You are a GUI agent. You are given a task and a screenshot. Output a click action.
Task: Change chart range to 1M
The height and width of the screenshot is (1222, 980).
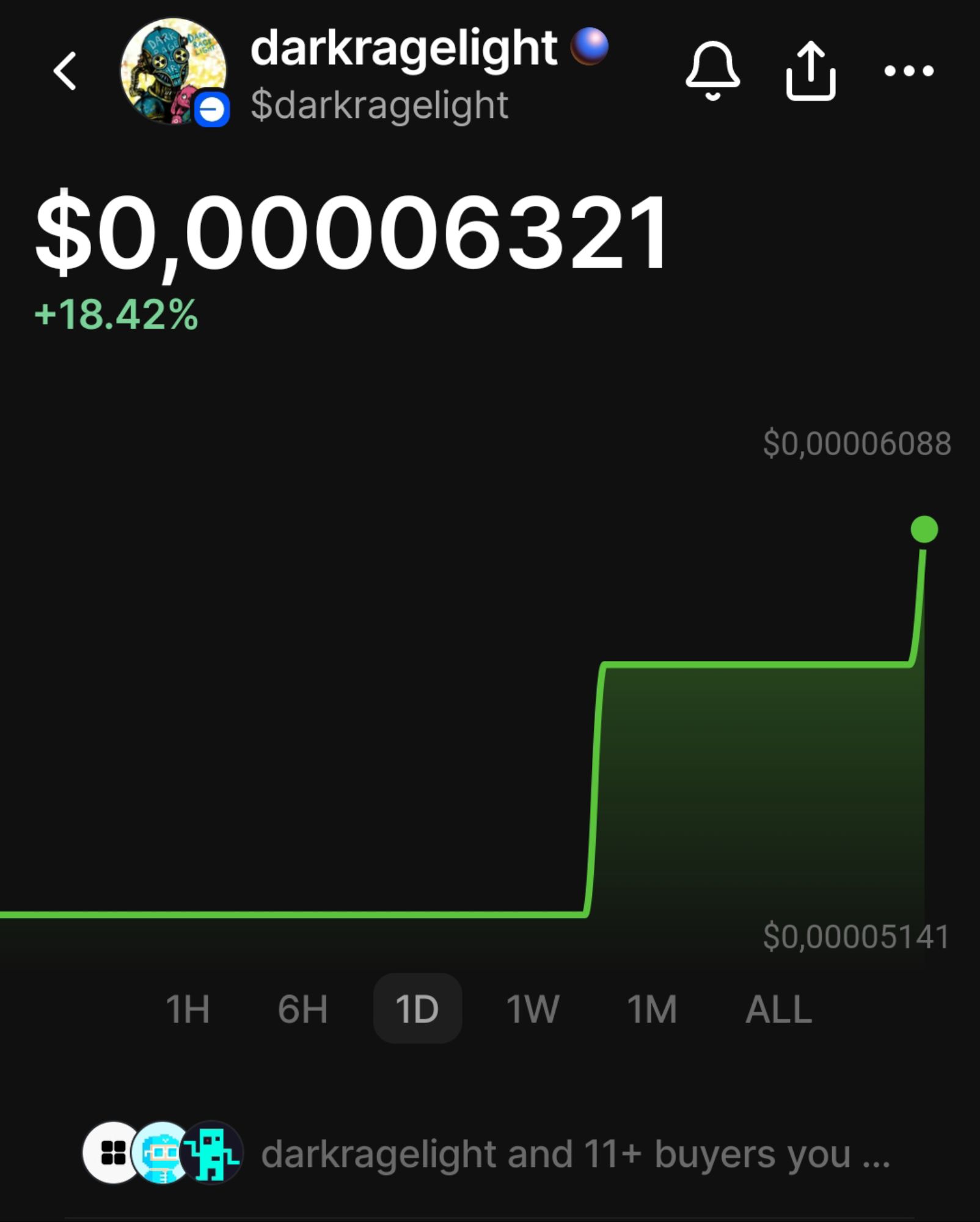point(652,1009)
